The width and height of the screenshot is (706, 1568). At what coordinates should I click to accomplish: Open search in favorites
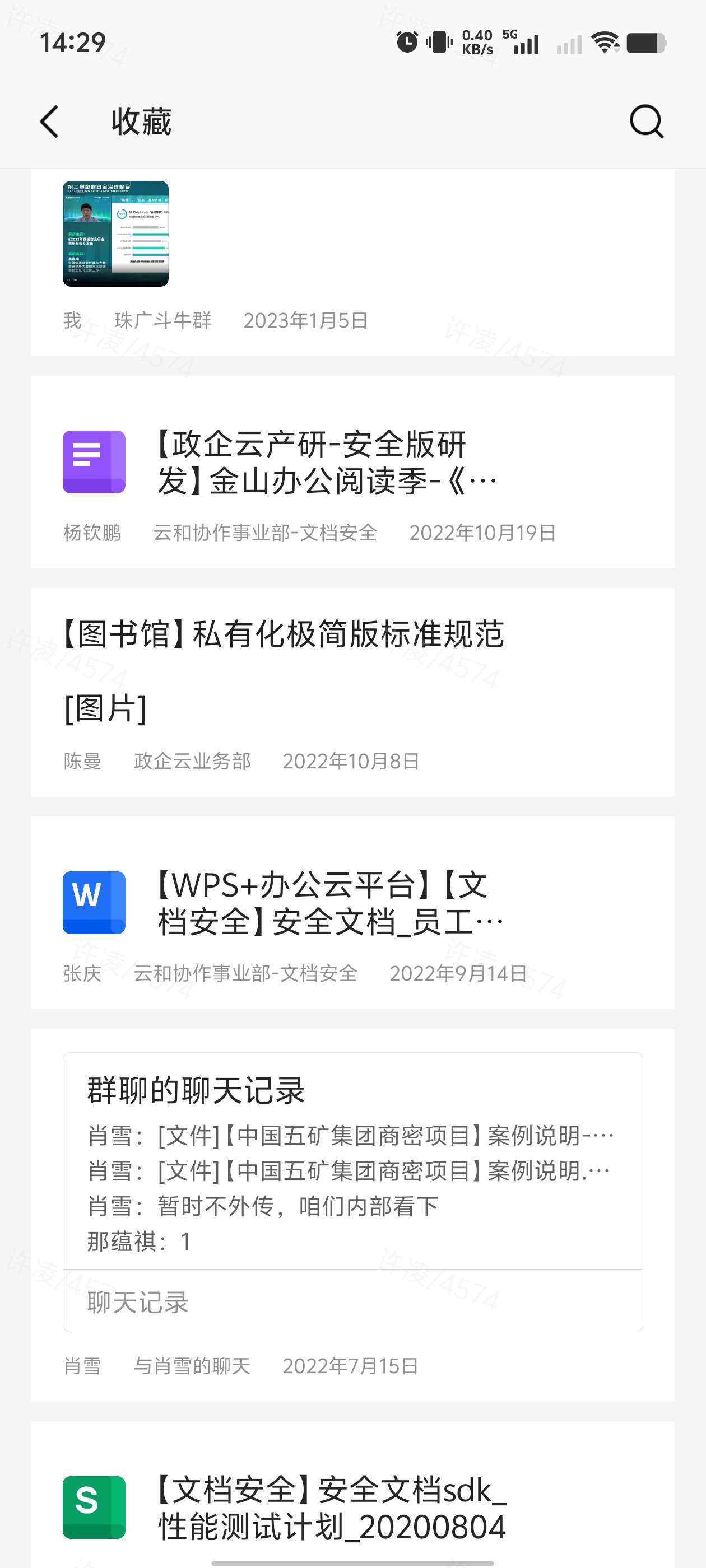(645, 122)
